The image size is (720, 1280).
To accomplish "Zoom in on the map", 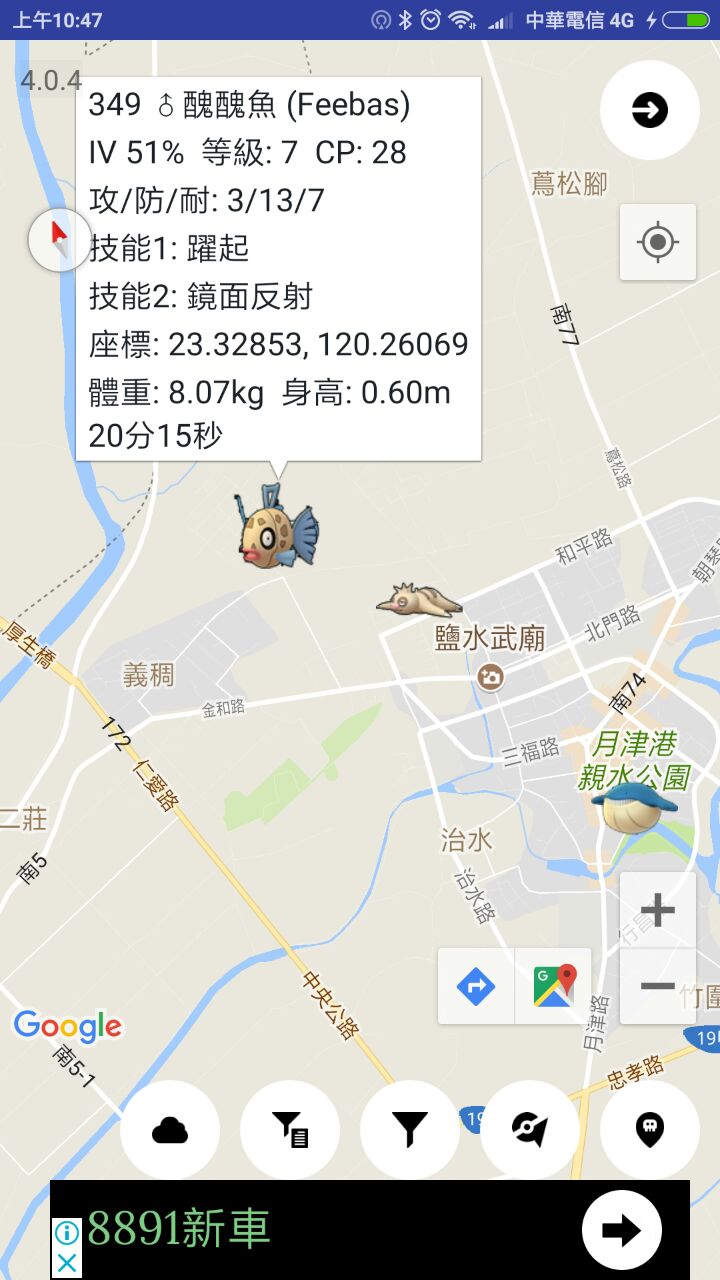I will click(x=657, y=910).
